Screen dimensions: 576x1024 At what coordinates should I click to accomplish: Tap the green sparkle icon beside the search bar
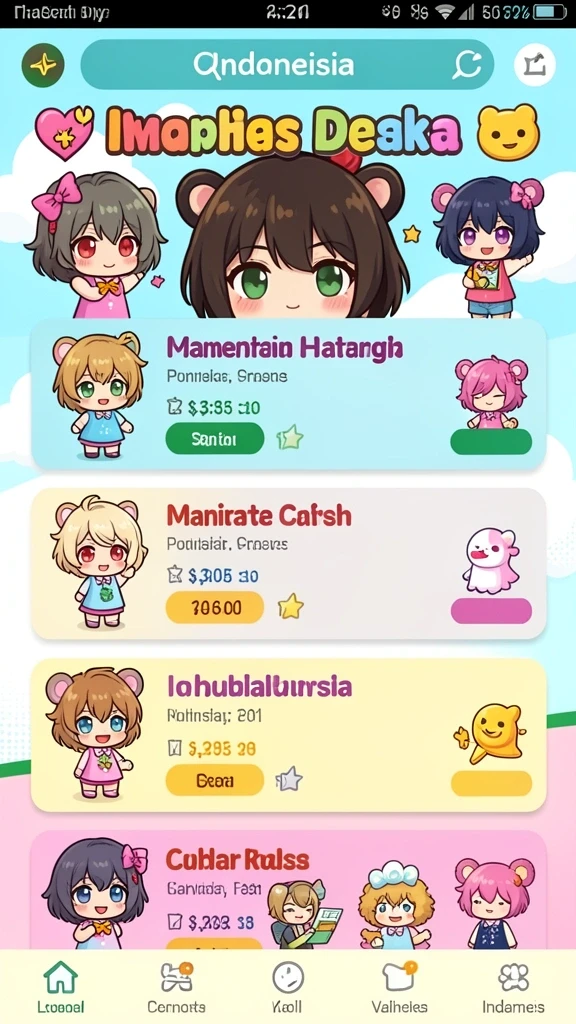pos(43,65)
